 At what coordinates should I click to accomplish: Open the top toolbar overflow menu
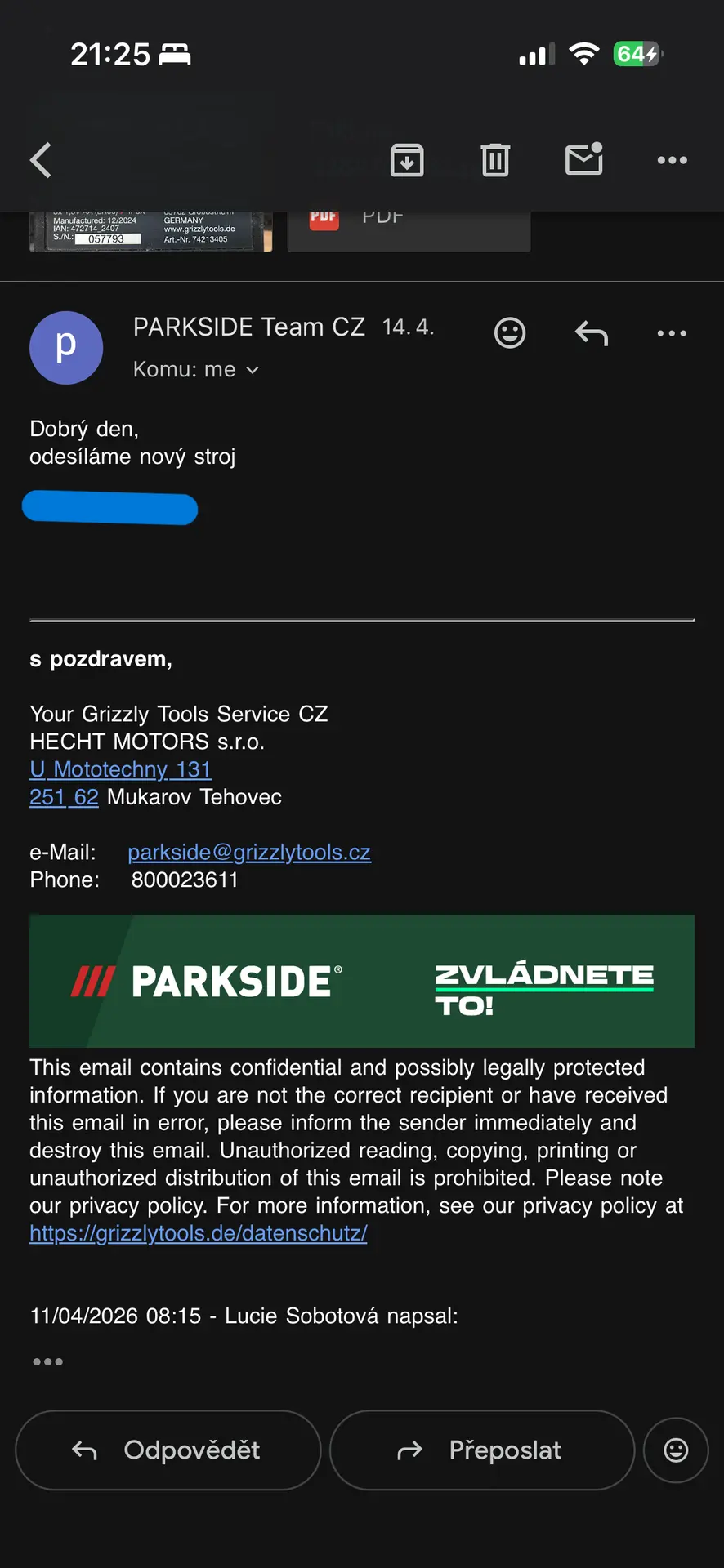tap(672, 160)
